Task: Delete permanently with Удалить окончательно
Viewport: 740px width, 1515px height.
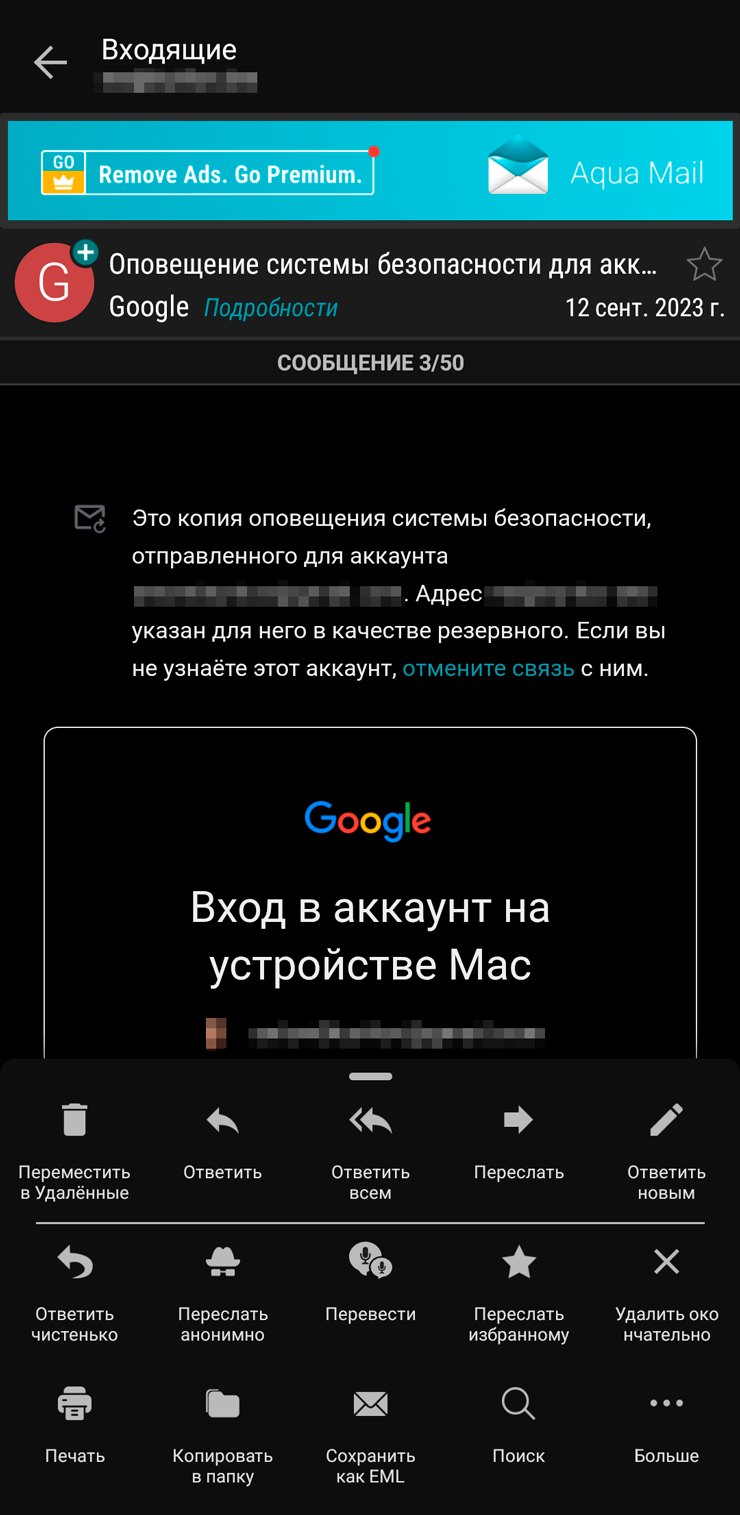Action: coord(666,1290)
